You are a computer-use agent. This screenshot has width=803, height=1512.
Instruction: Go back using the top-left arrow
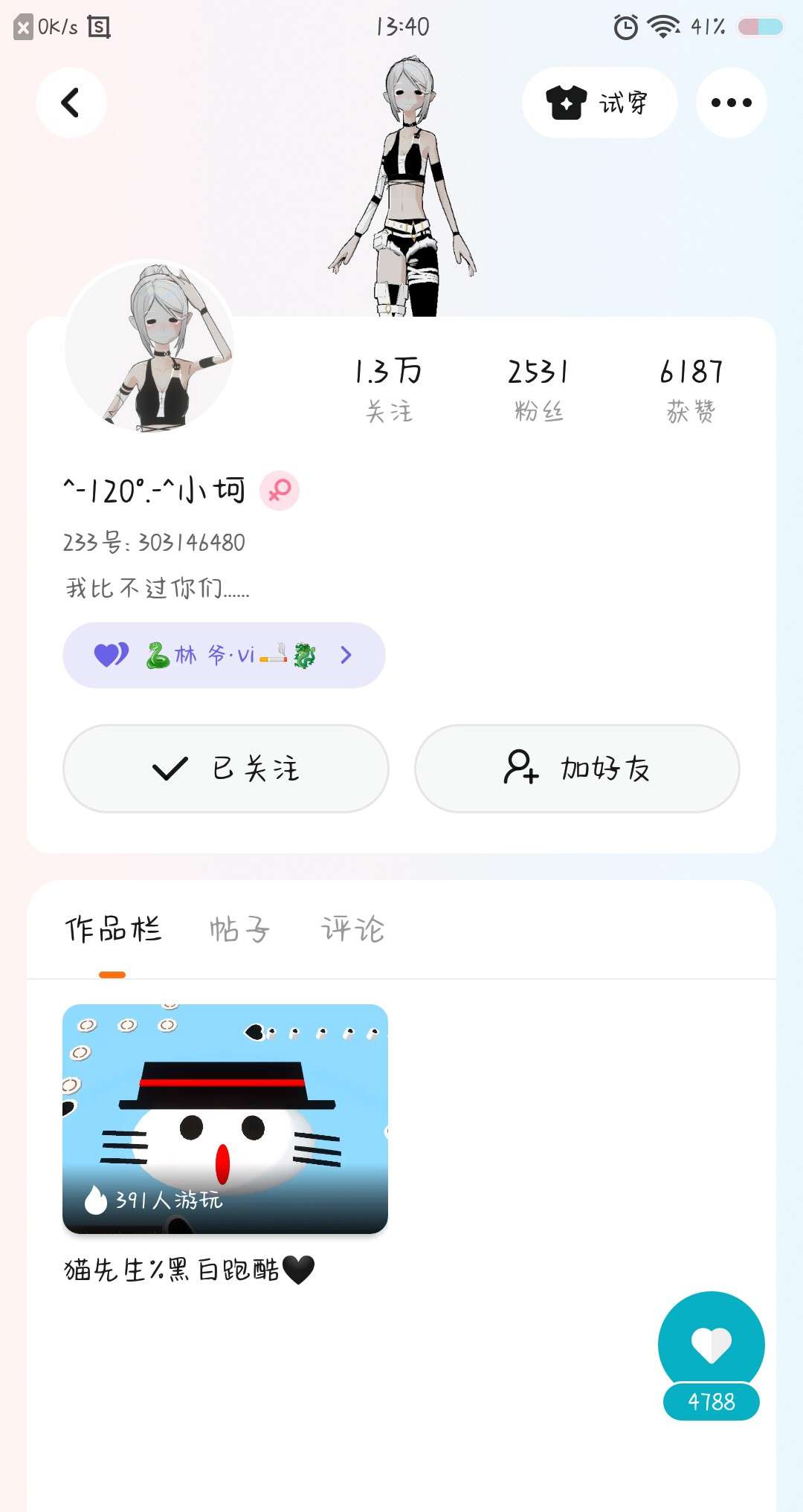pyautogui.click(x=71, y=103)
